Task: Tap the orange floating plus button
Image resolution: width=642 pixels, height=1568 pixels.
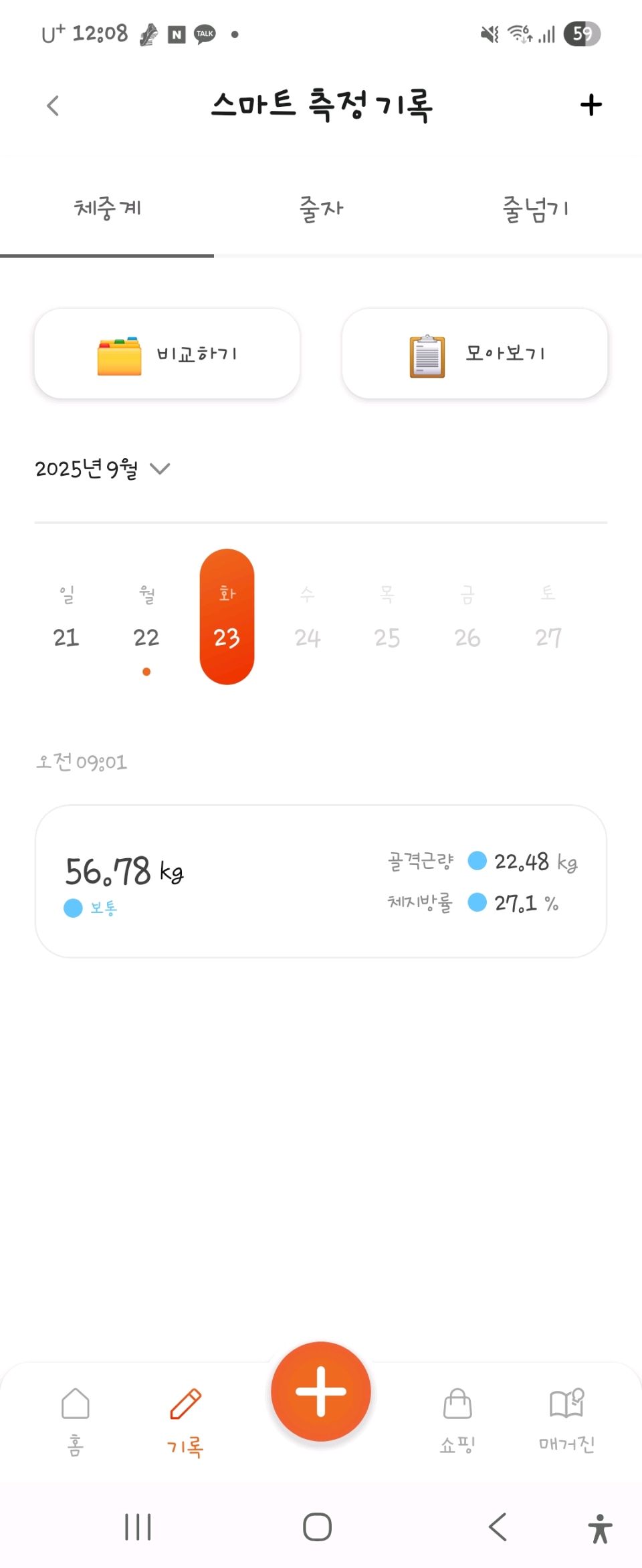Action: 321,1392
